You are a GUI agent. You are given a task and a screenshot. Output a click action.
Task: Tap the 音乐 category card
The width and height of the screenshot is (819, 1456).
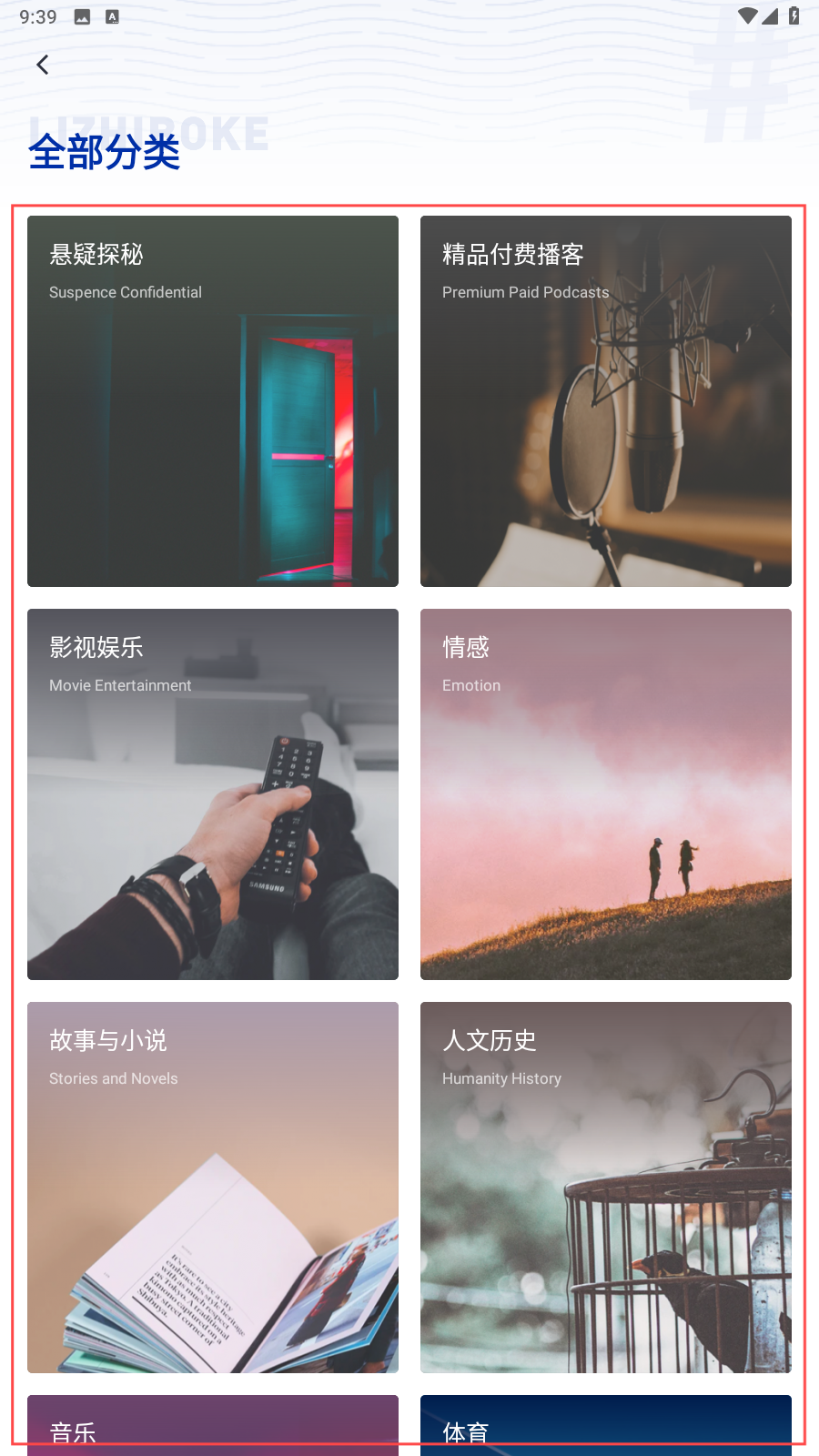[x=213, y=1425]
